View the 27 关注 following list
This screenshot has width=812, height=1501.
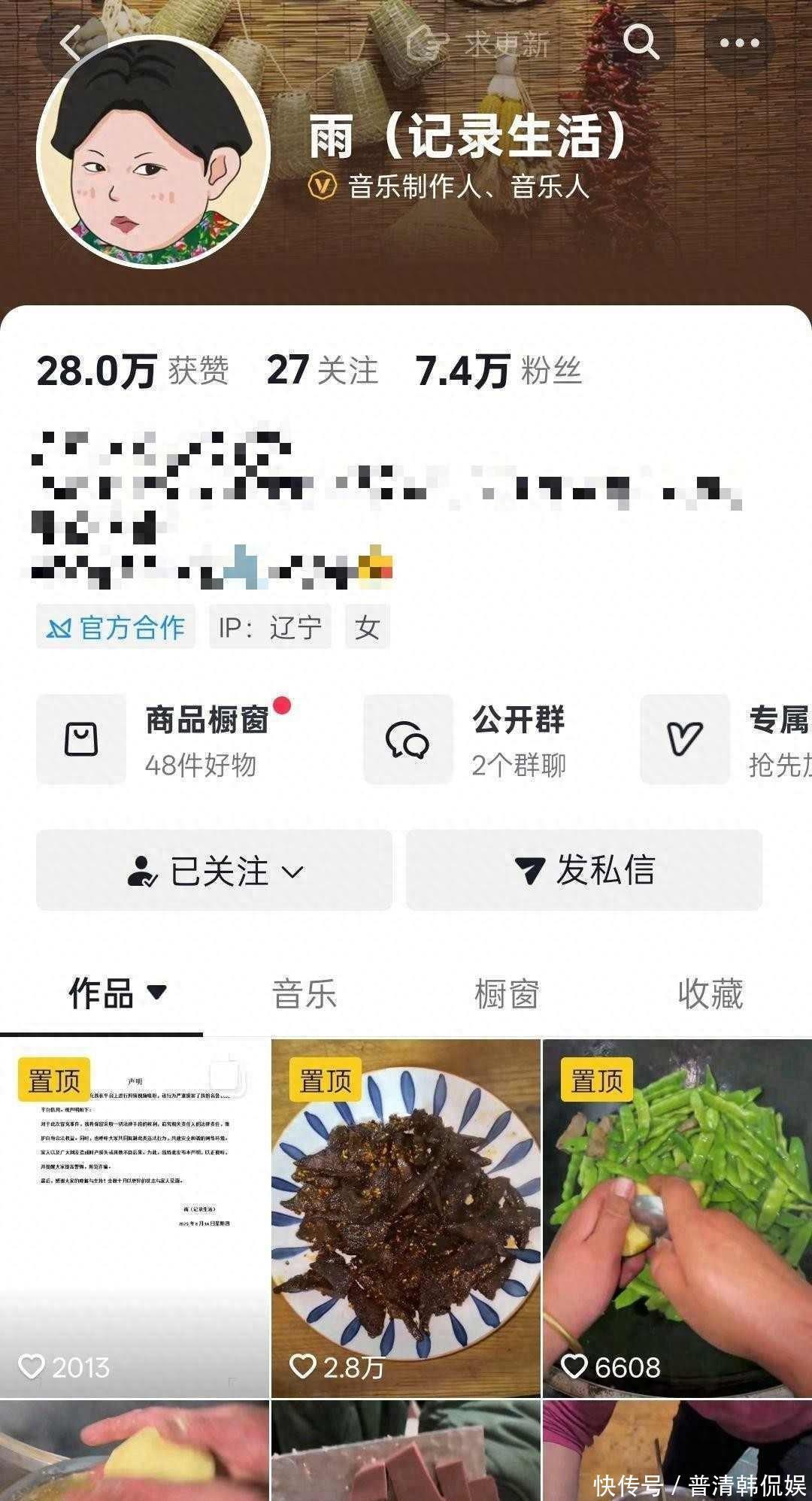[x=322, y=371]
